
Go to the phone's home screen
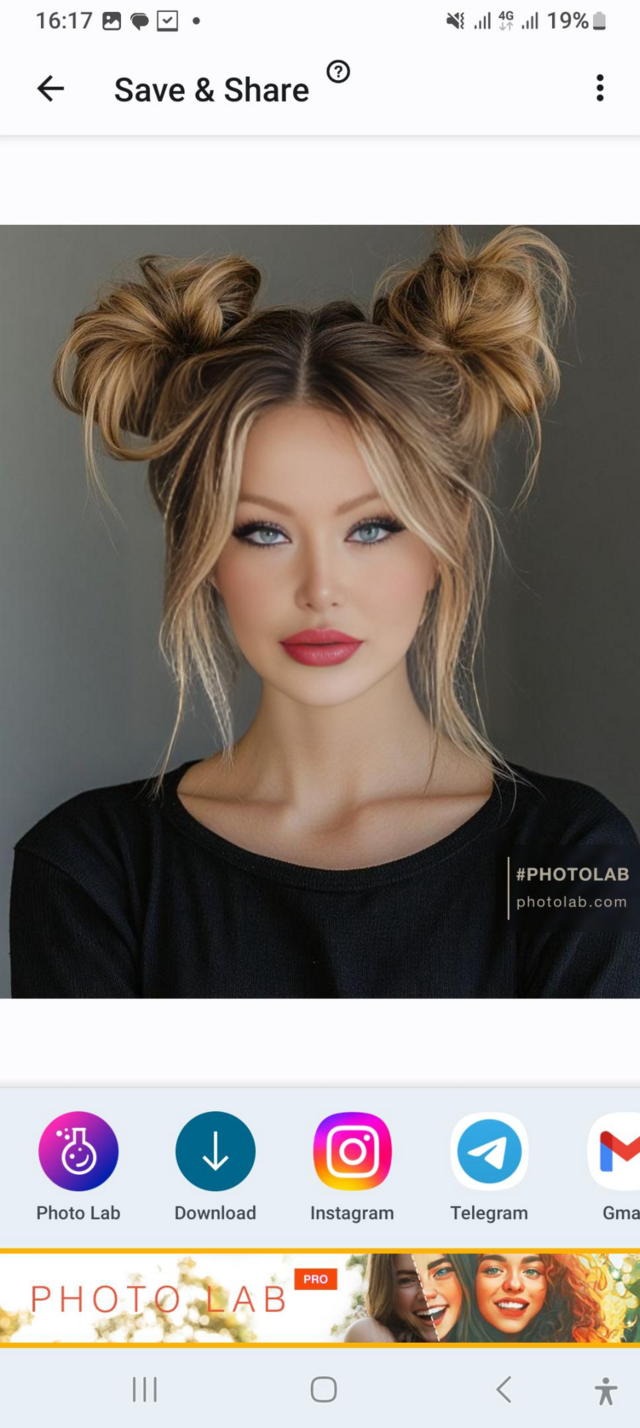323,1389
